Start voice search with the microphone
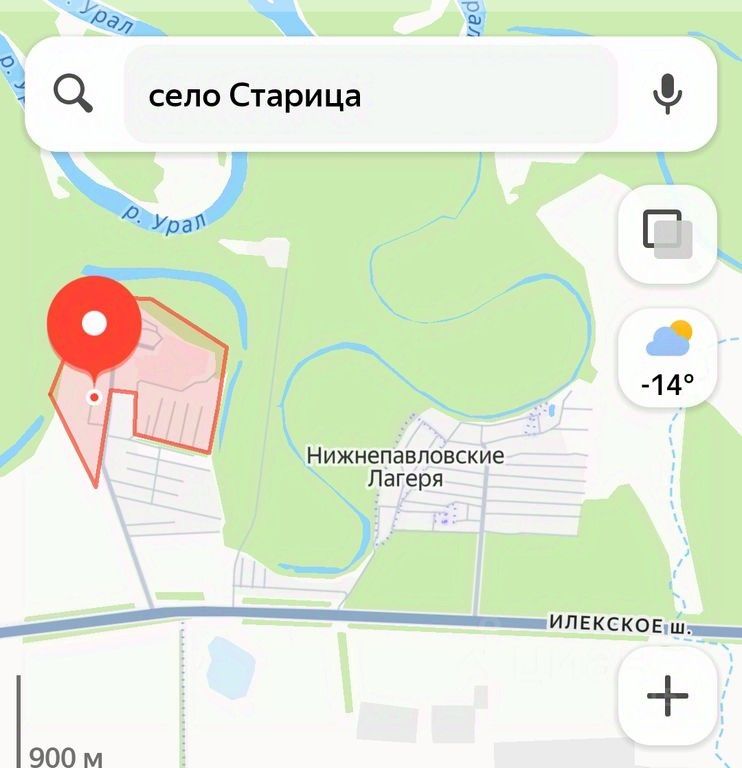The image size is (742, 768). pyautogui.click(x=667, y=95)
